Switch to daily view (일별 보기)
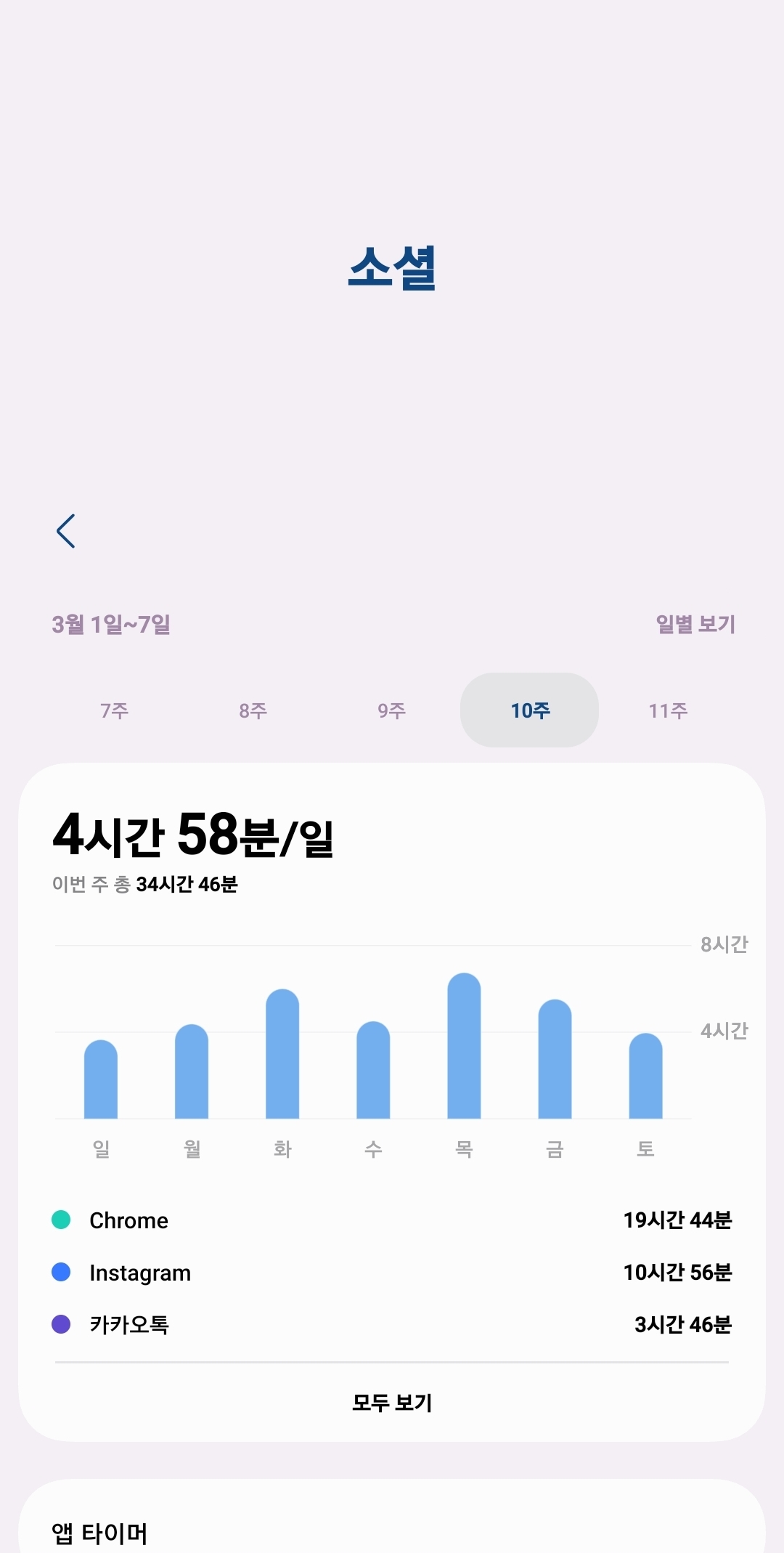Image resolution: width=784 pixels, height=1553 pixels. click(695, 624)
